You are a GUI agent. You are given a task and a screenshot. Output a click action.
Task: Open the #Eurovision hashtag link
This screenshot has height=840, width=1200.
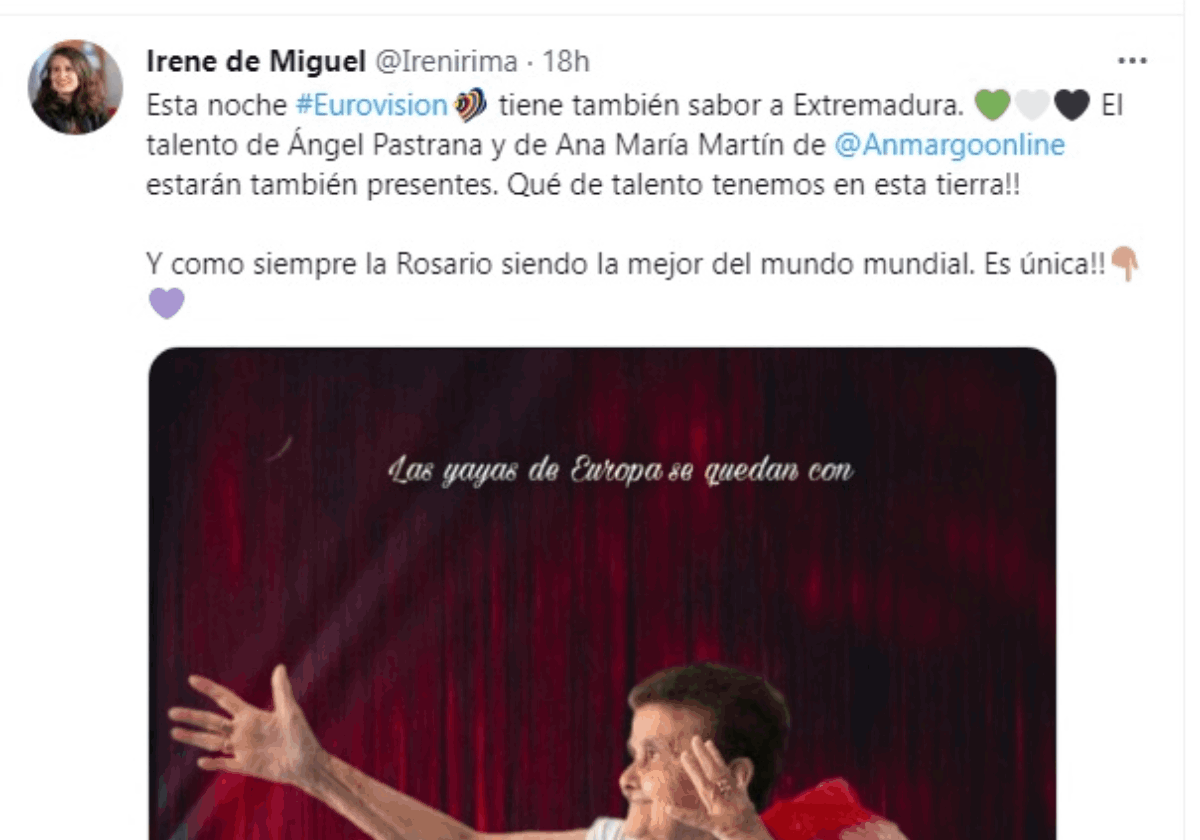371,104
